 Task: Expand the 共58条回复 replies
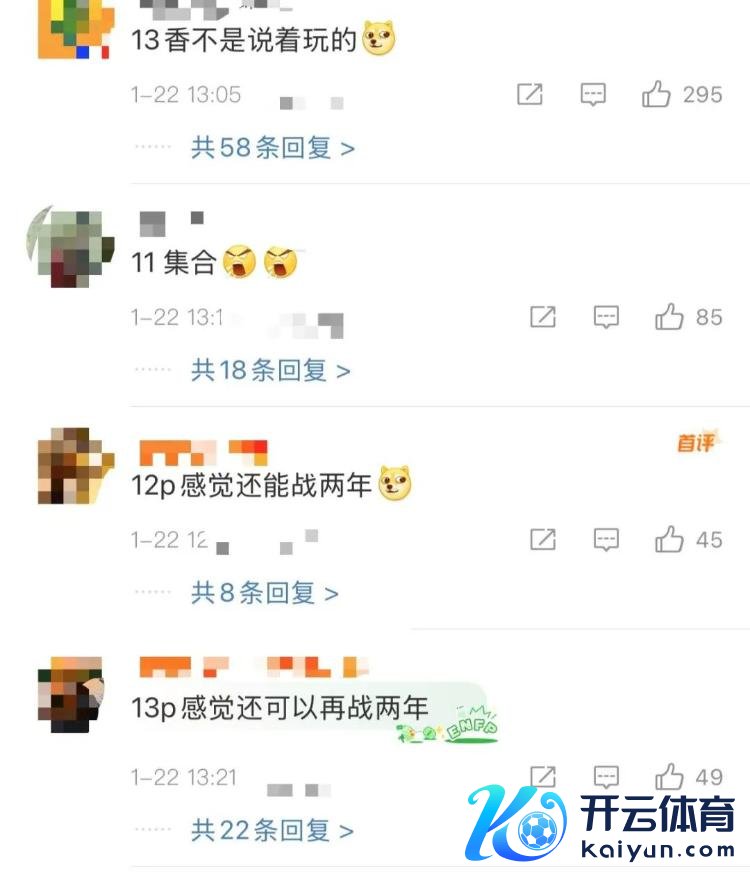pos(273,149)
